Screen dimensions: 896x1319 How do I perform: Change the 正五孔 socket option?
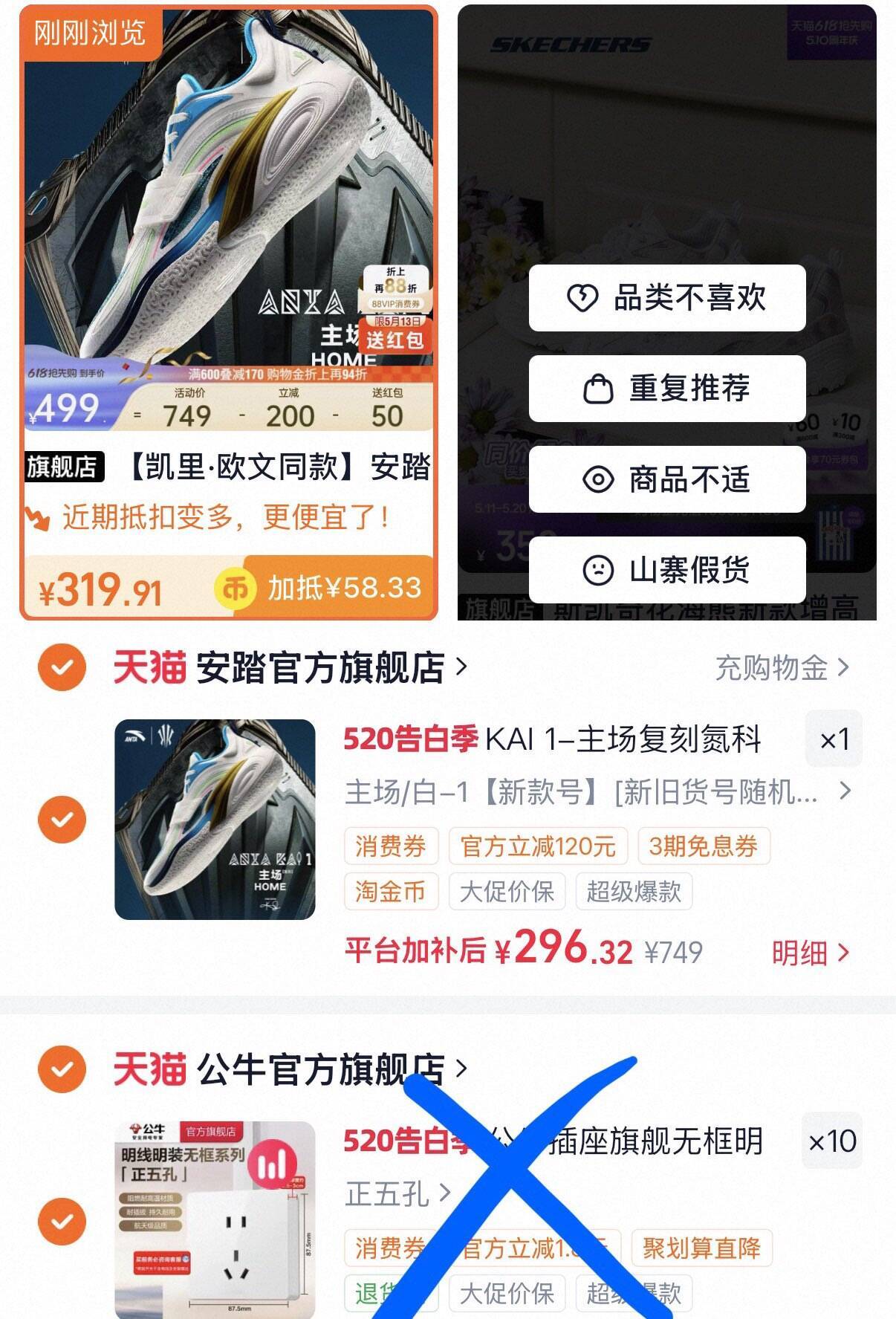[x=397, y=1194]
